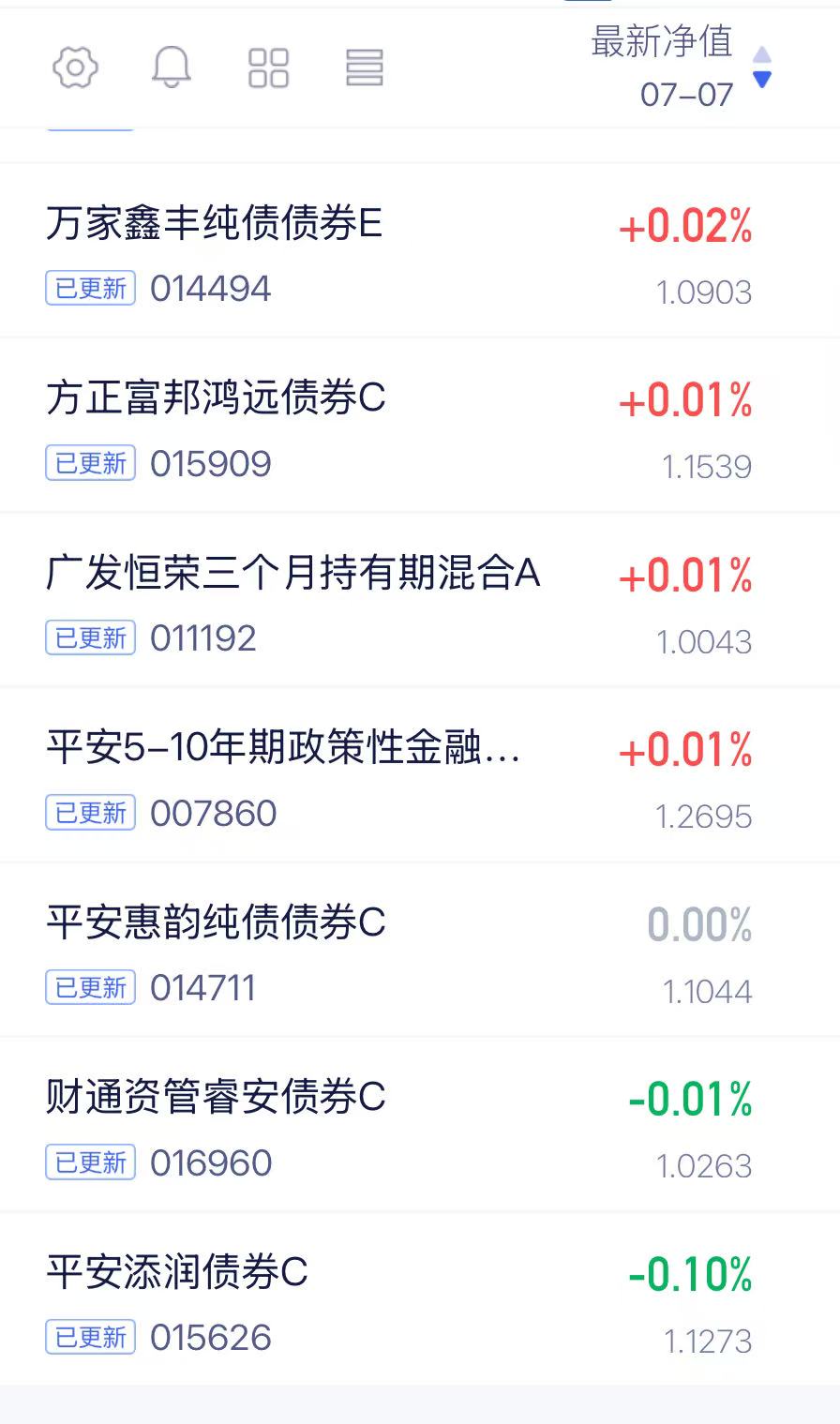Switch to grid view layout
The width and height of the screenshot is (840, 1424).
pyautogui.click(x=268, y=67)
